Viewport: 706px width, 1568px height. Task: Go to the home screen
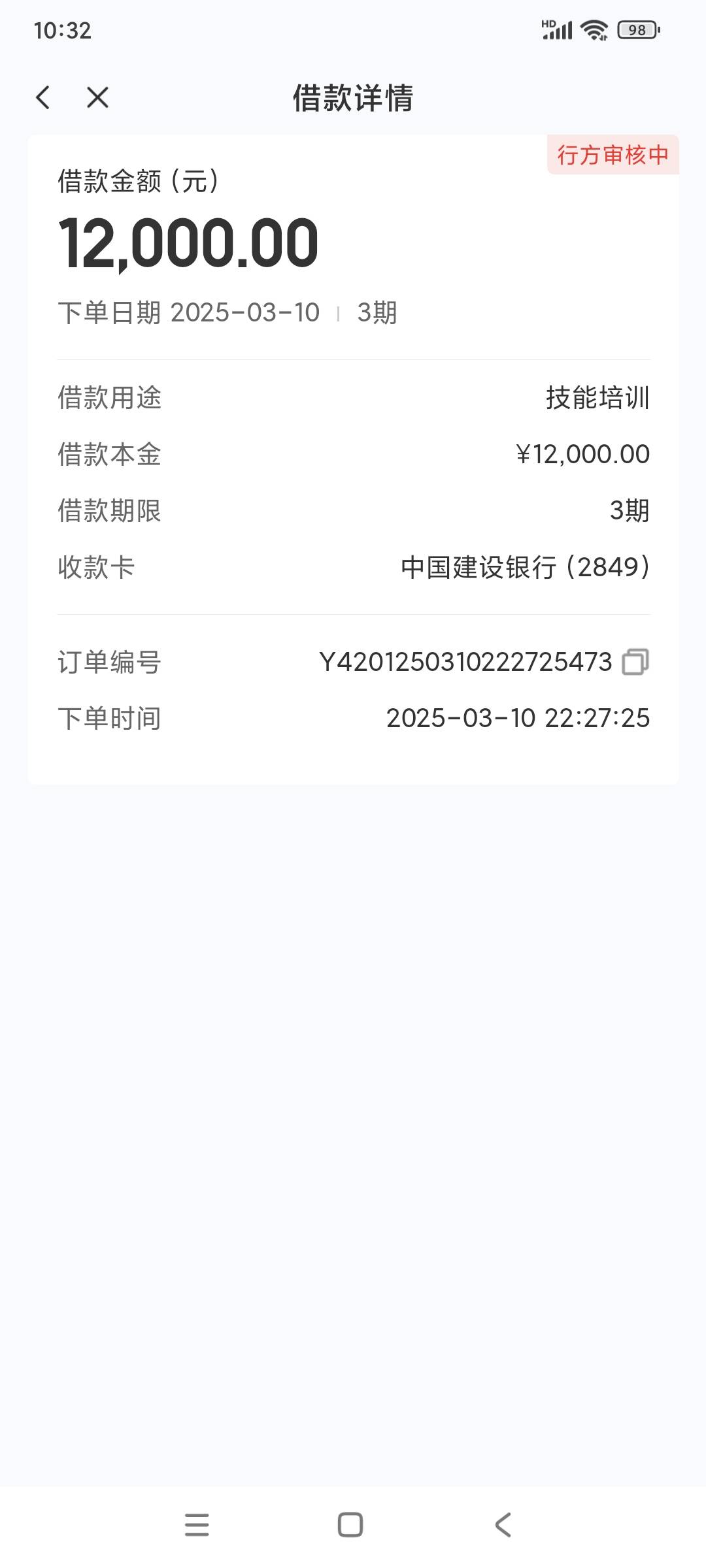pos(350,1525)
